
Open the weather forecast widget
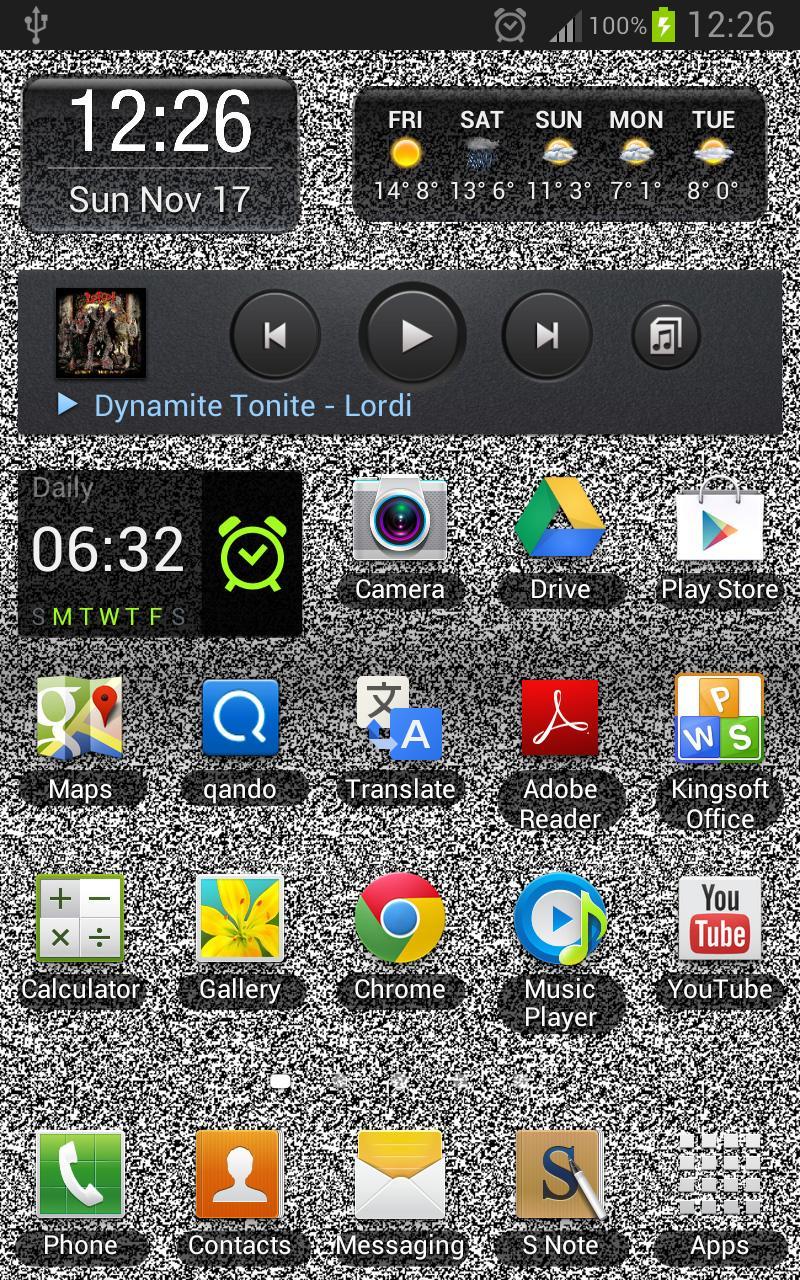pos(559,155)
